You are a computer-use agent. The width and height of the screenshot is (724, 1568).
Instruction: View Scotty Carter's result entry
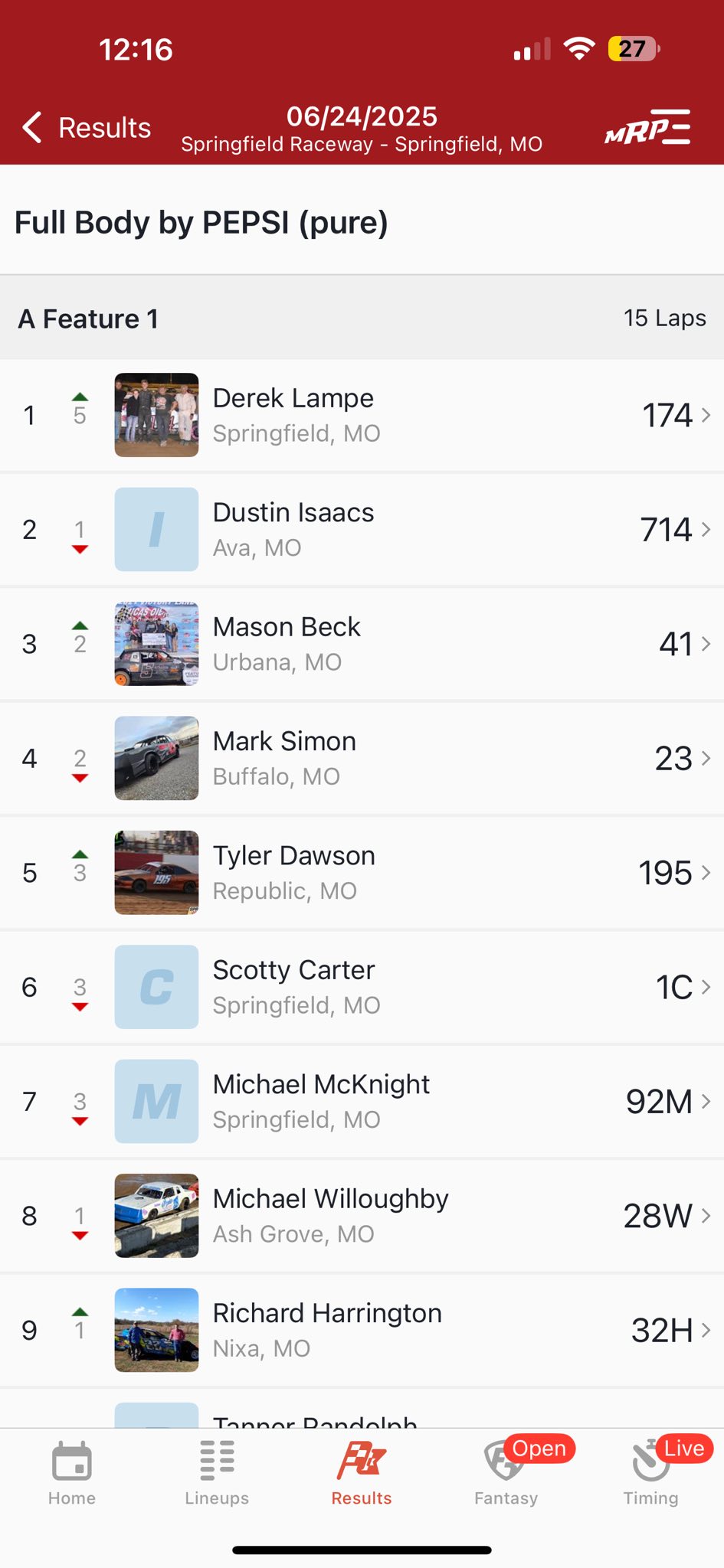(362, 987)
